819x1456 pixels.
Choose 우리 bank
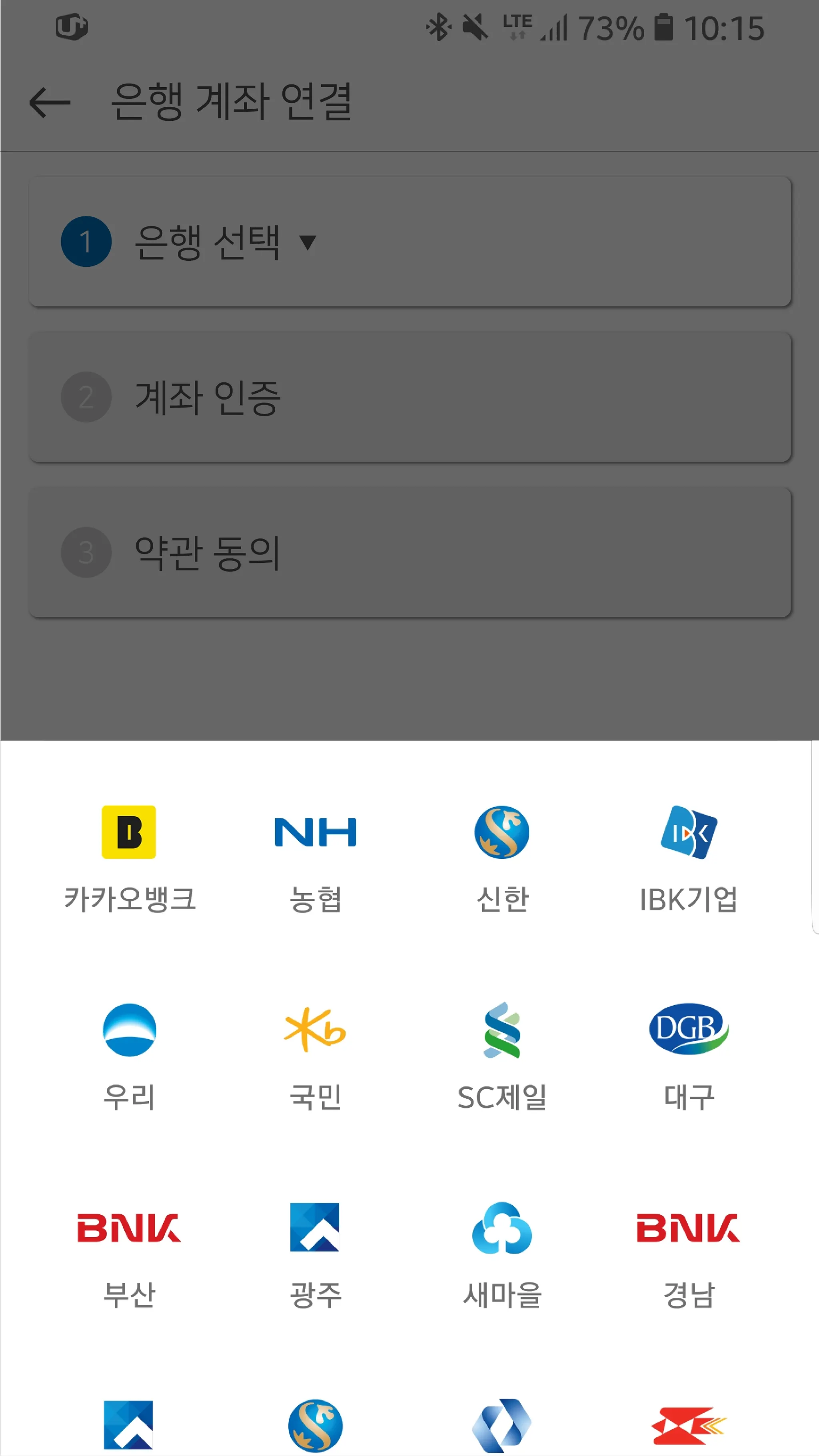[x=129, y=1056]
